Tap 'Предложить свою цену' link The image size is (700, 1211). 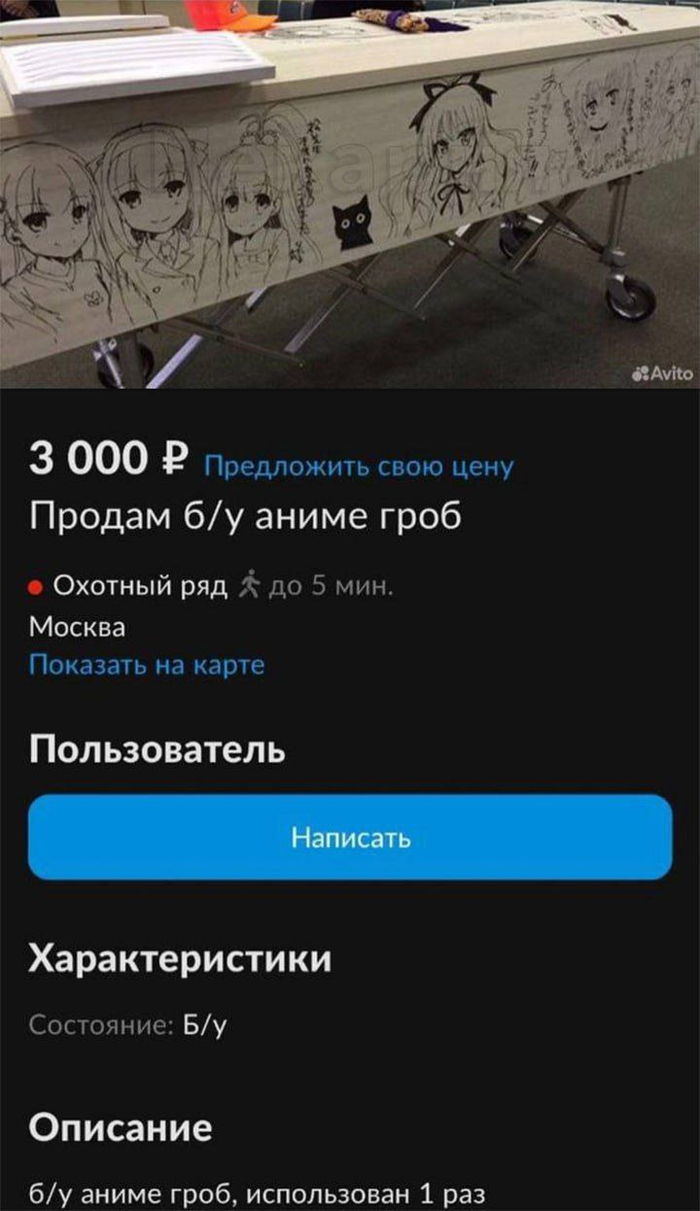pos(358,466)
